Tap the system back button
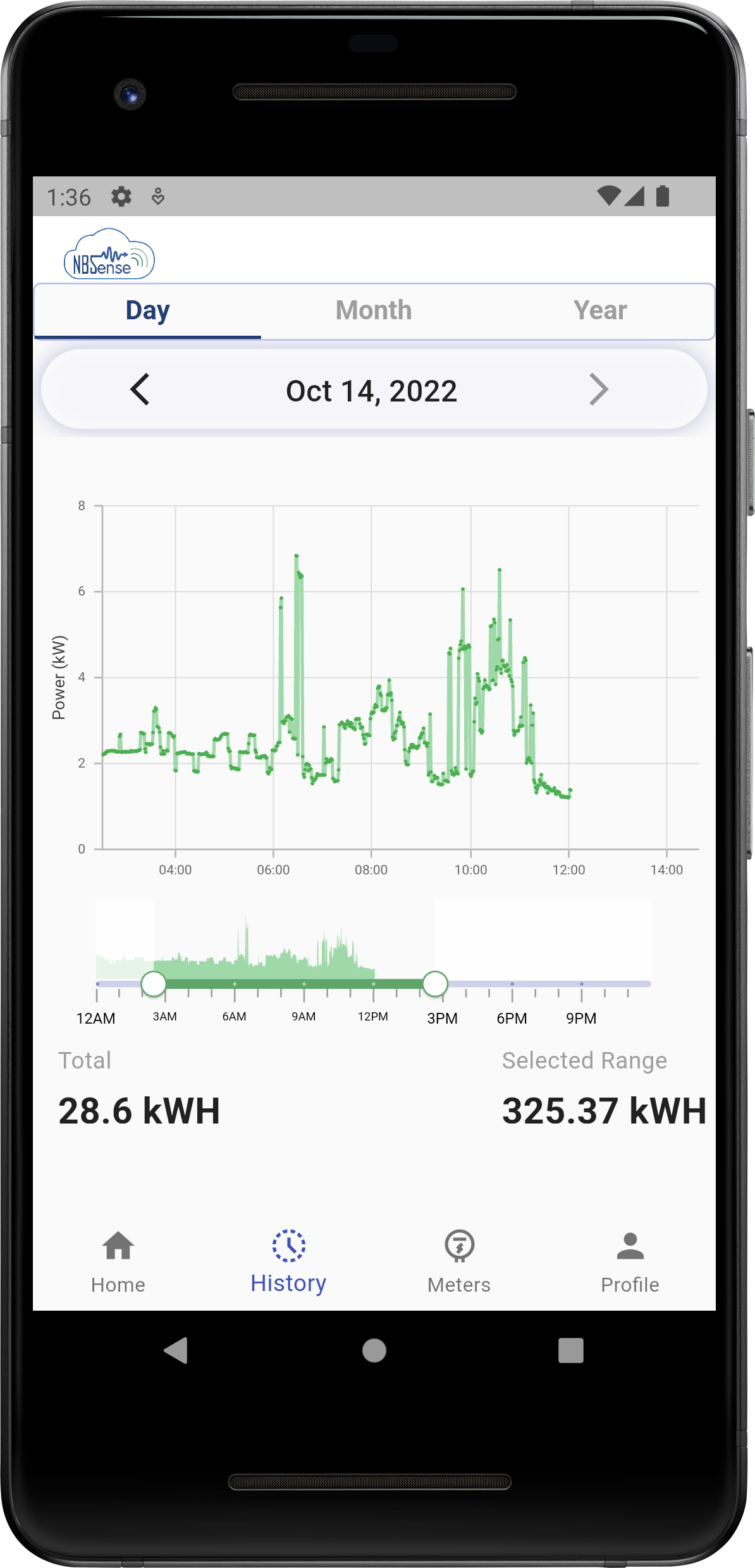Viewport: 755px width, 1568px height. pyautogui.click(x=176, y=1351)
